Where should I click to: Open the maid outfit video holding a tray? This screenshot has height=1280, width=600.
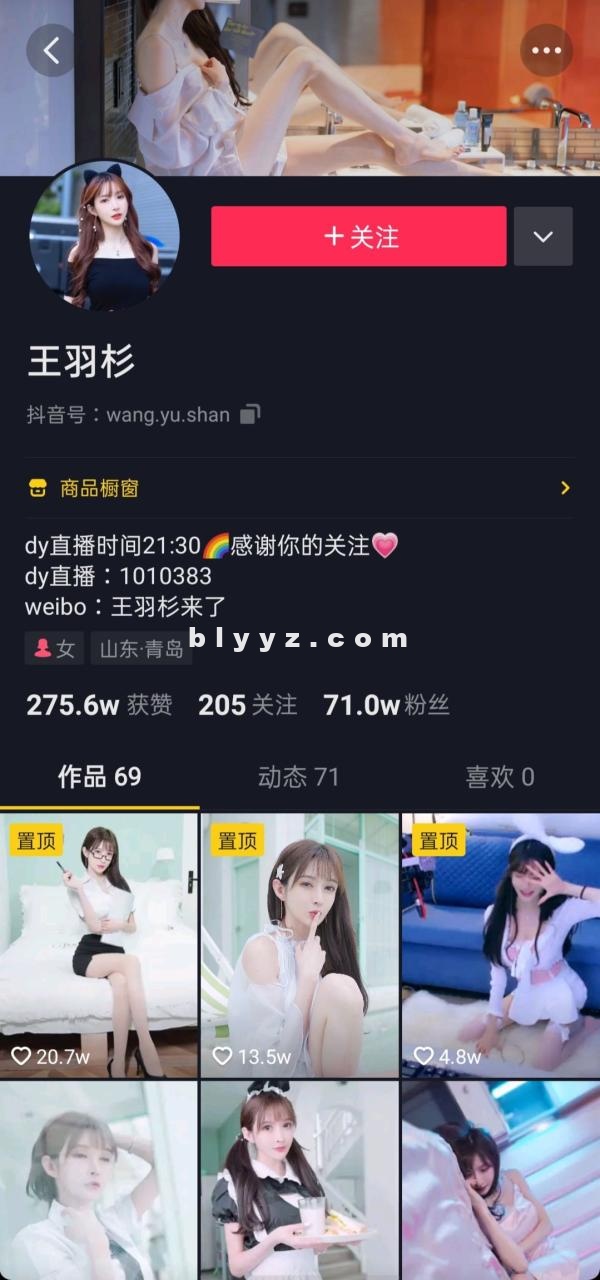tap(299, 1180)
